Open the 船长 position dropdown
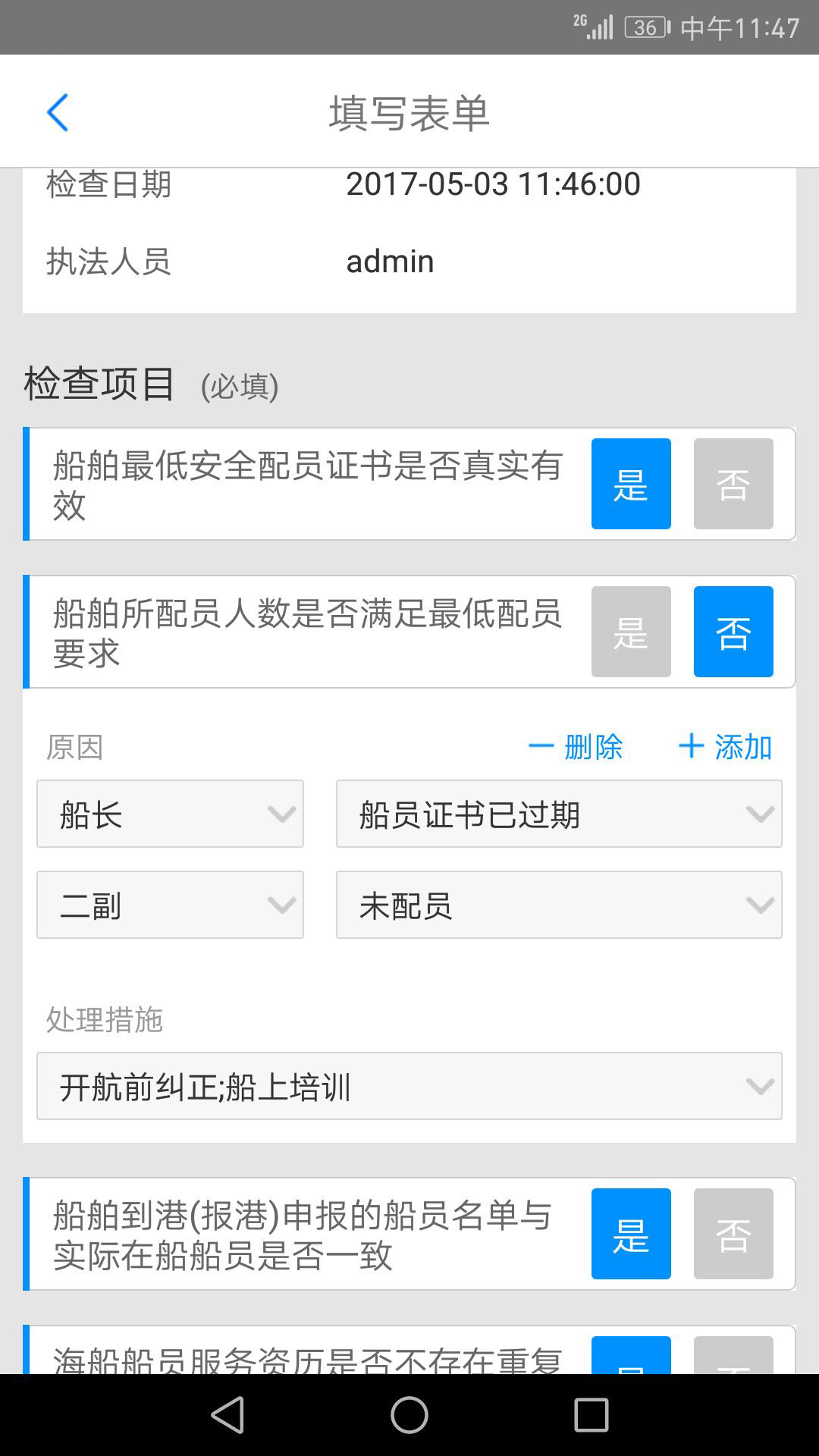819x1456 pixels. point(169,814)
